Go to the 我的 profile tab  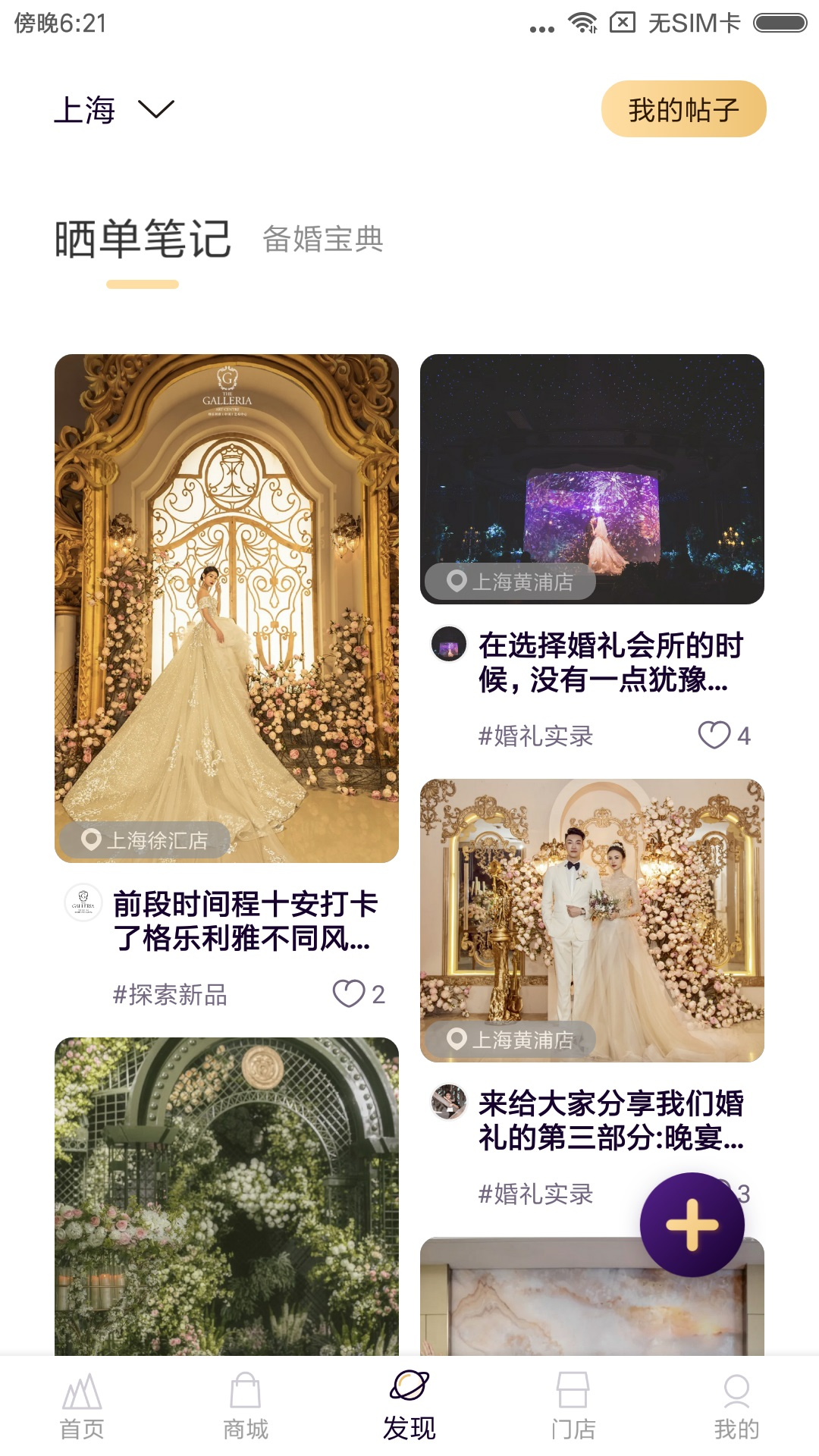coord(736,1406)
